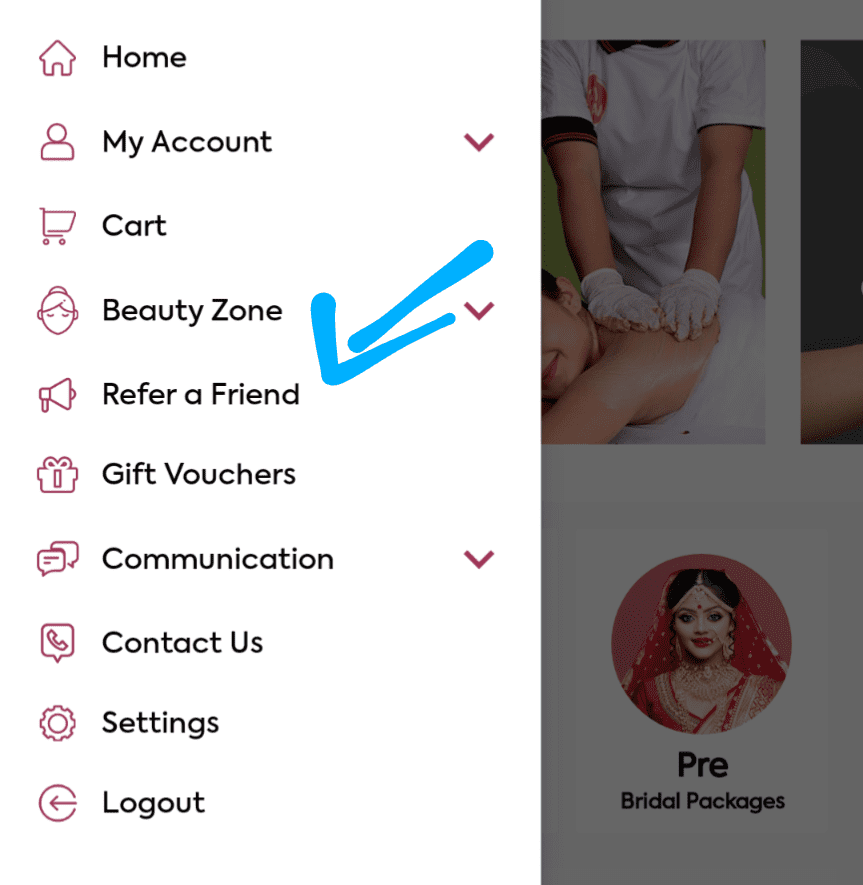Go to Home from the drawer

pos(143,58)
